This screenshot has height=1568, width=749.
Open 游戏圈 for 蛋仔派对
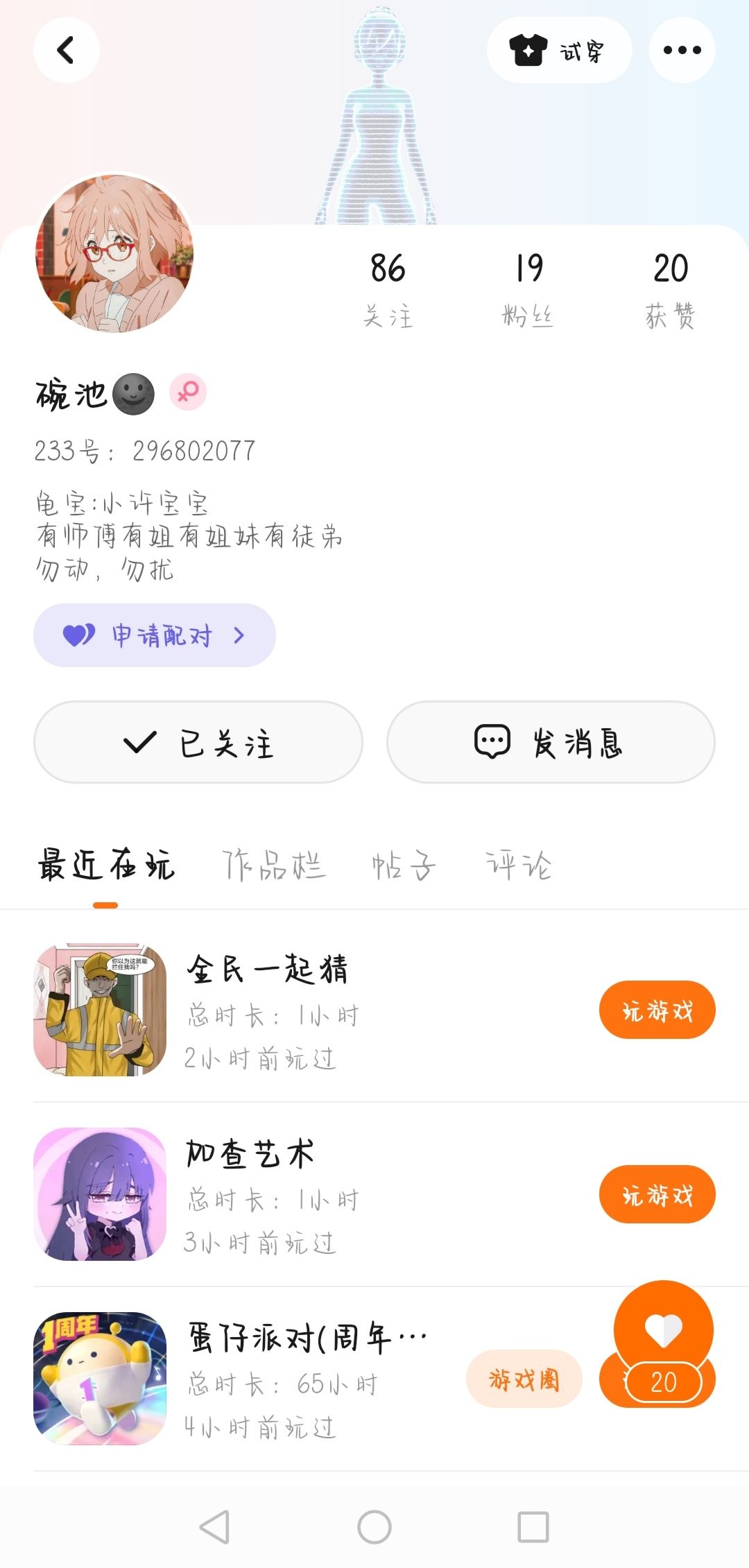click(524, 1379)
